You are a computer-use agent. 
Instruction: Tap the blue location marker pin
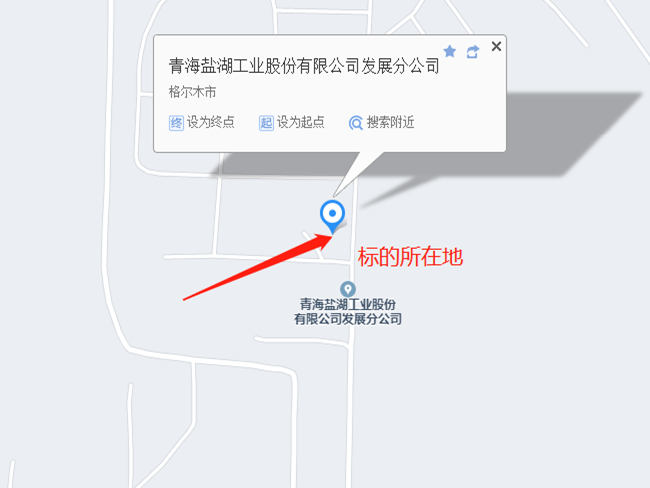point(332,215)
